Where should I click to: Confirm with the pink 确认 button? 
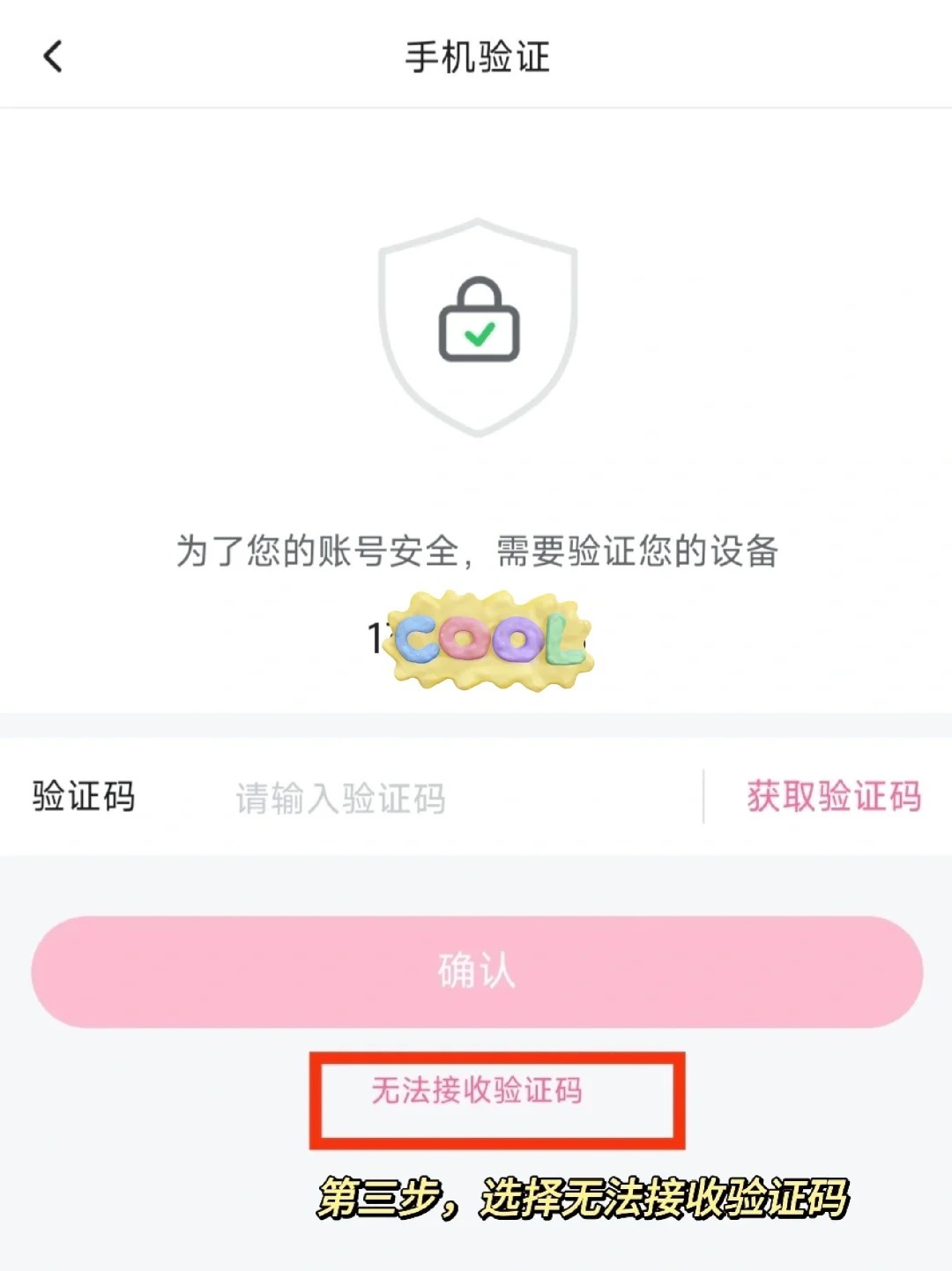476,971
